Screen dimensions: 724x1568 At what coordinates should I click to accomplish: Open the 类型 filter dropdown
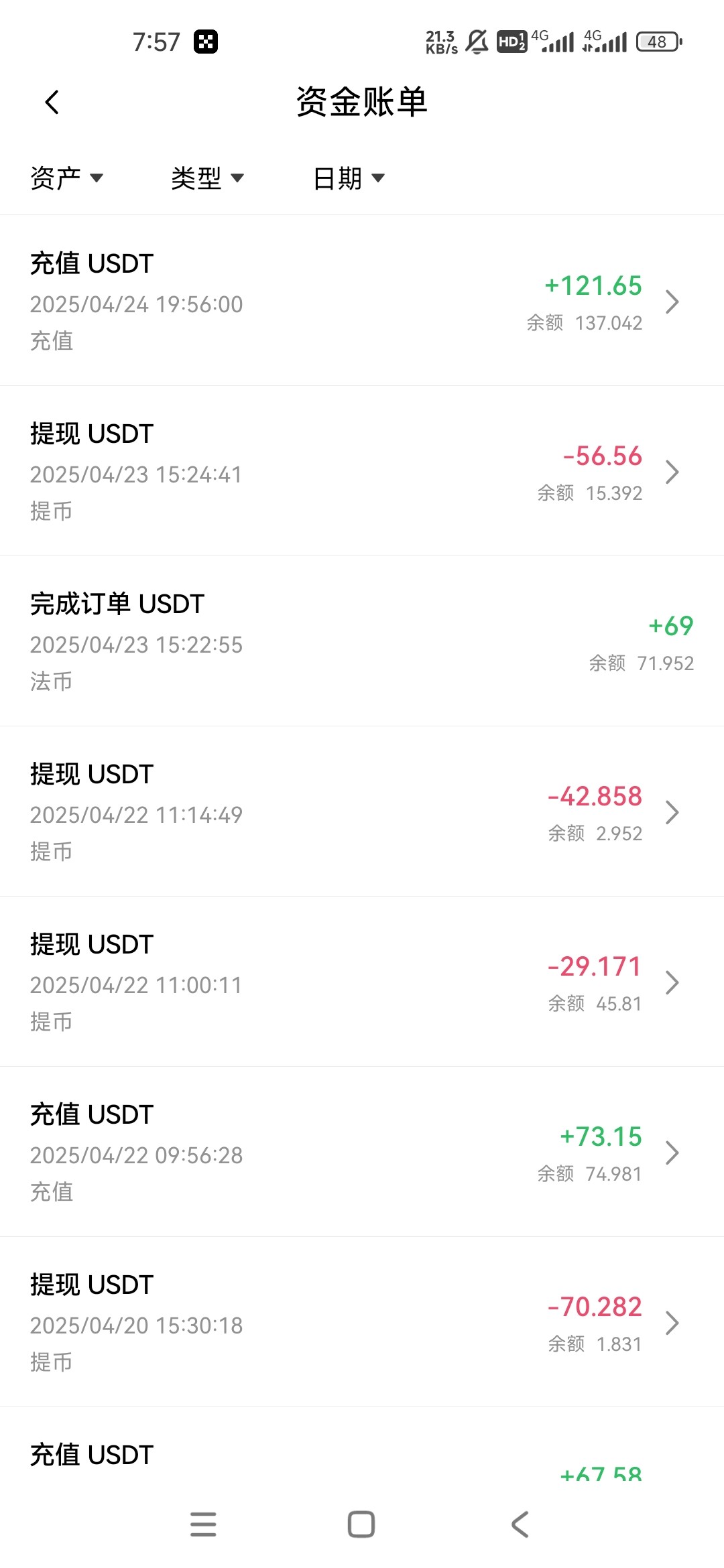coord(207,178)
